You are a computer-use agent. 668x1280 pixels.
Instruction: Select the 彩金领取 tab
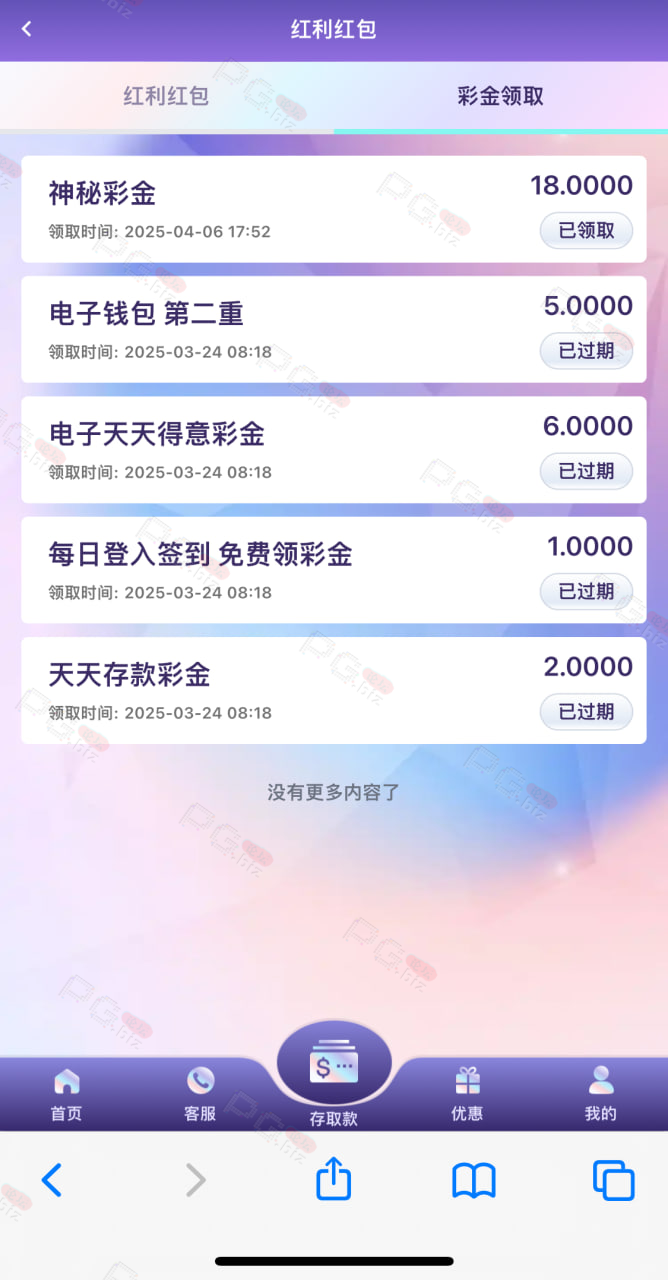[501, 96]
